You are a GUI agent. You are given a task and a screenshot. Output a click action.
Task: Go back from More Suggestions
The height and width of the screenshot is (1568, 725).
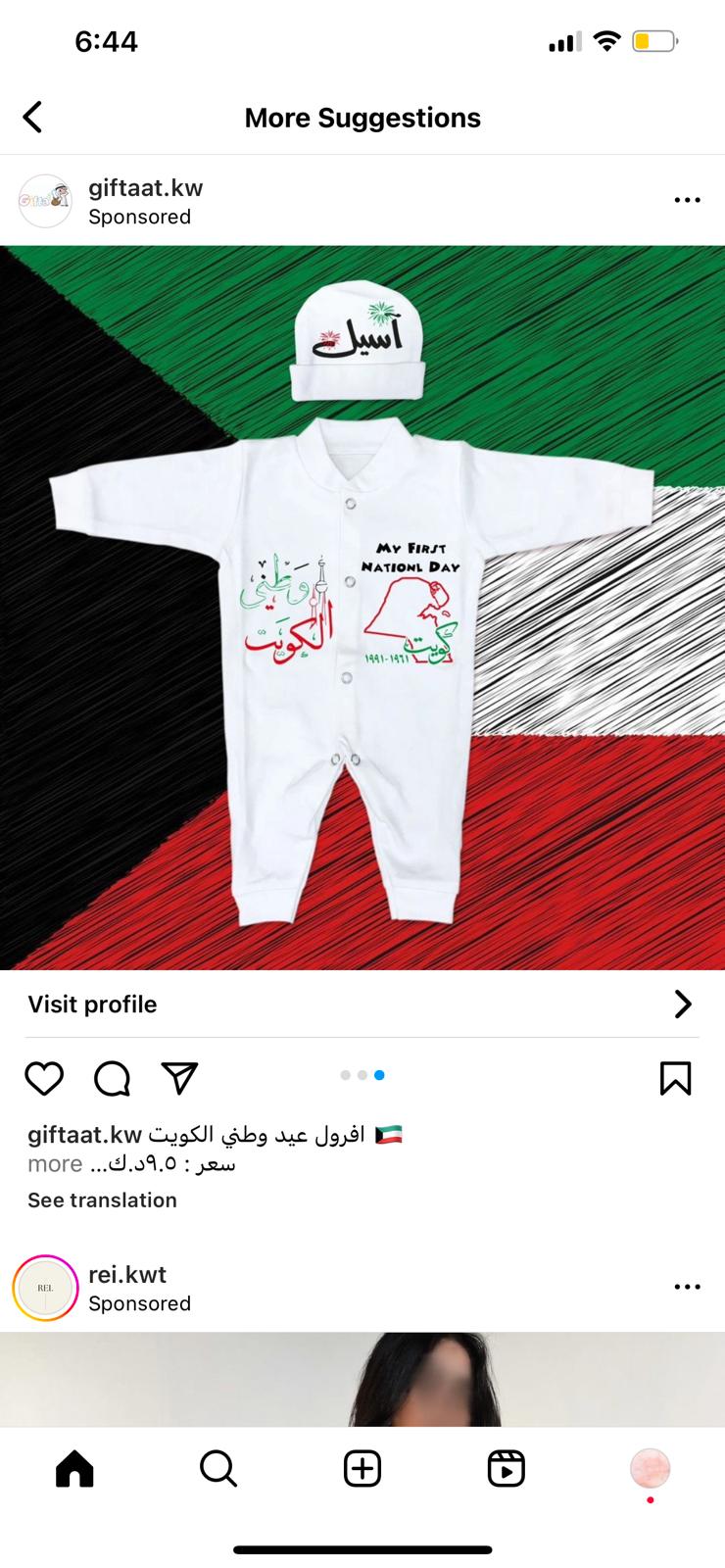pos(32,118)
